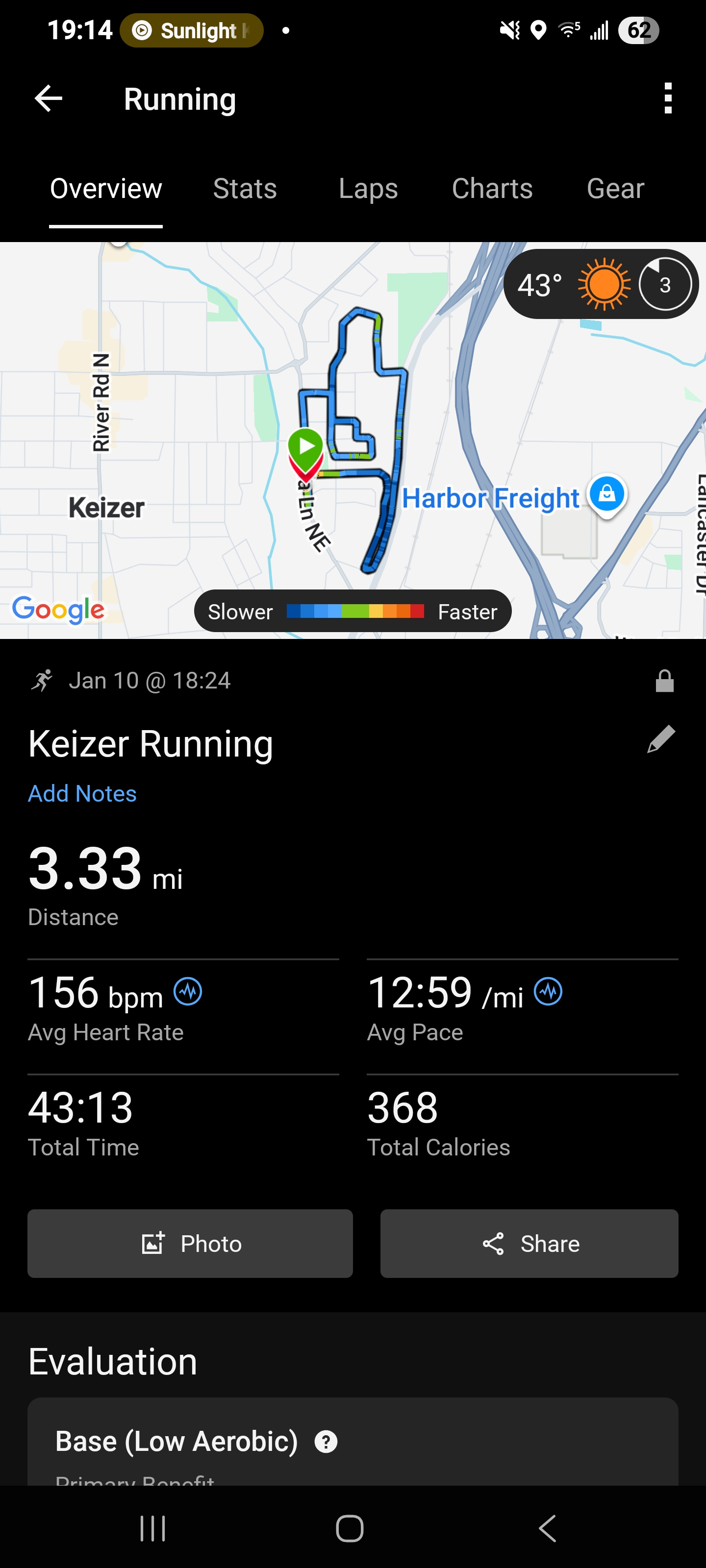The height and width of the screenshot is (1568, 706).
Task: Open the Base (Low Aerobic) help icon
Action: tap(327, 1441)
